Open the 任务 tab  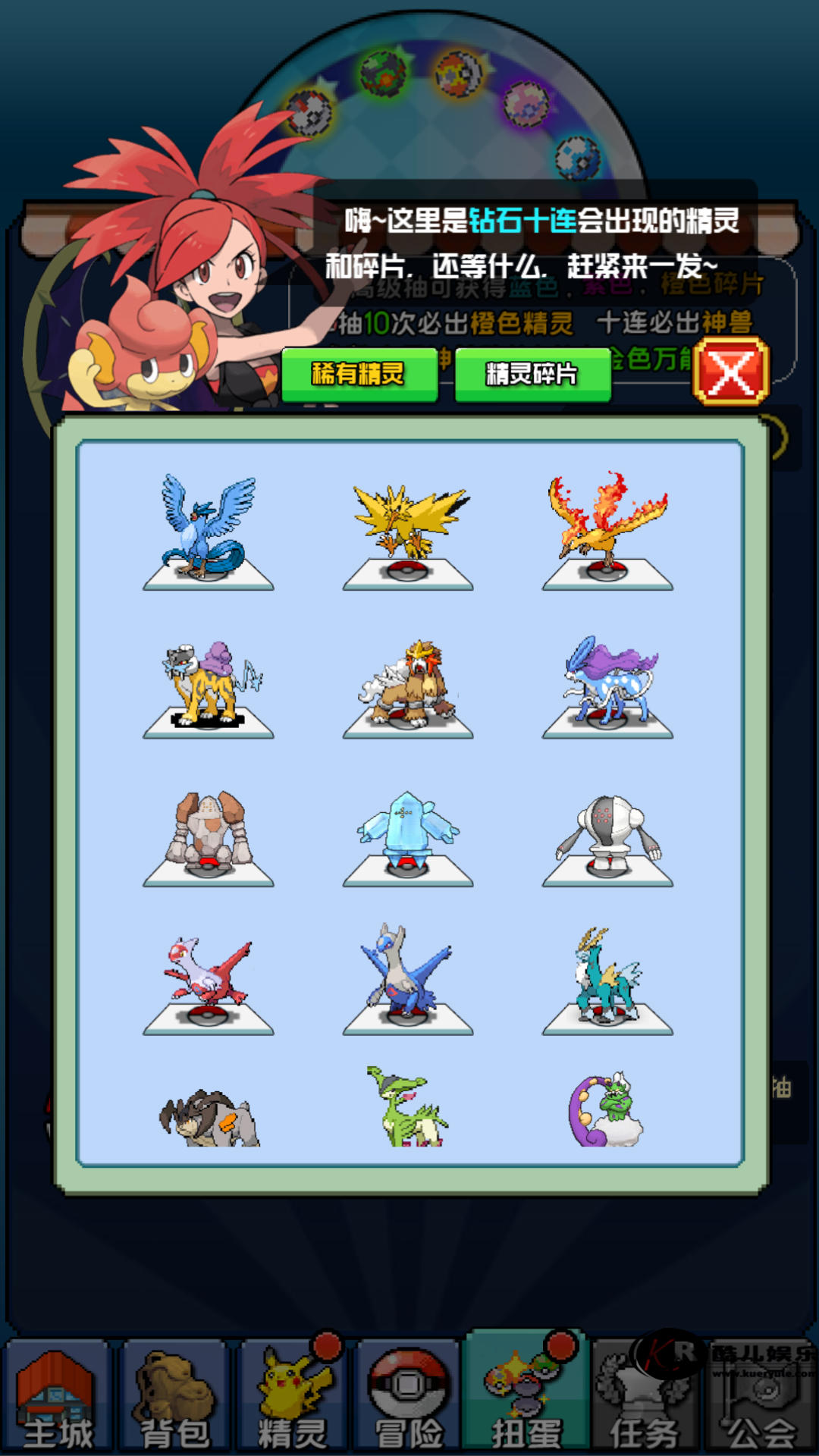click(643, 1397)
